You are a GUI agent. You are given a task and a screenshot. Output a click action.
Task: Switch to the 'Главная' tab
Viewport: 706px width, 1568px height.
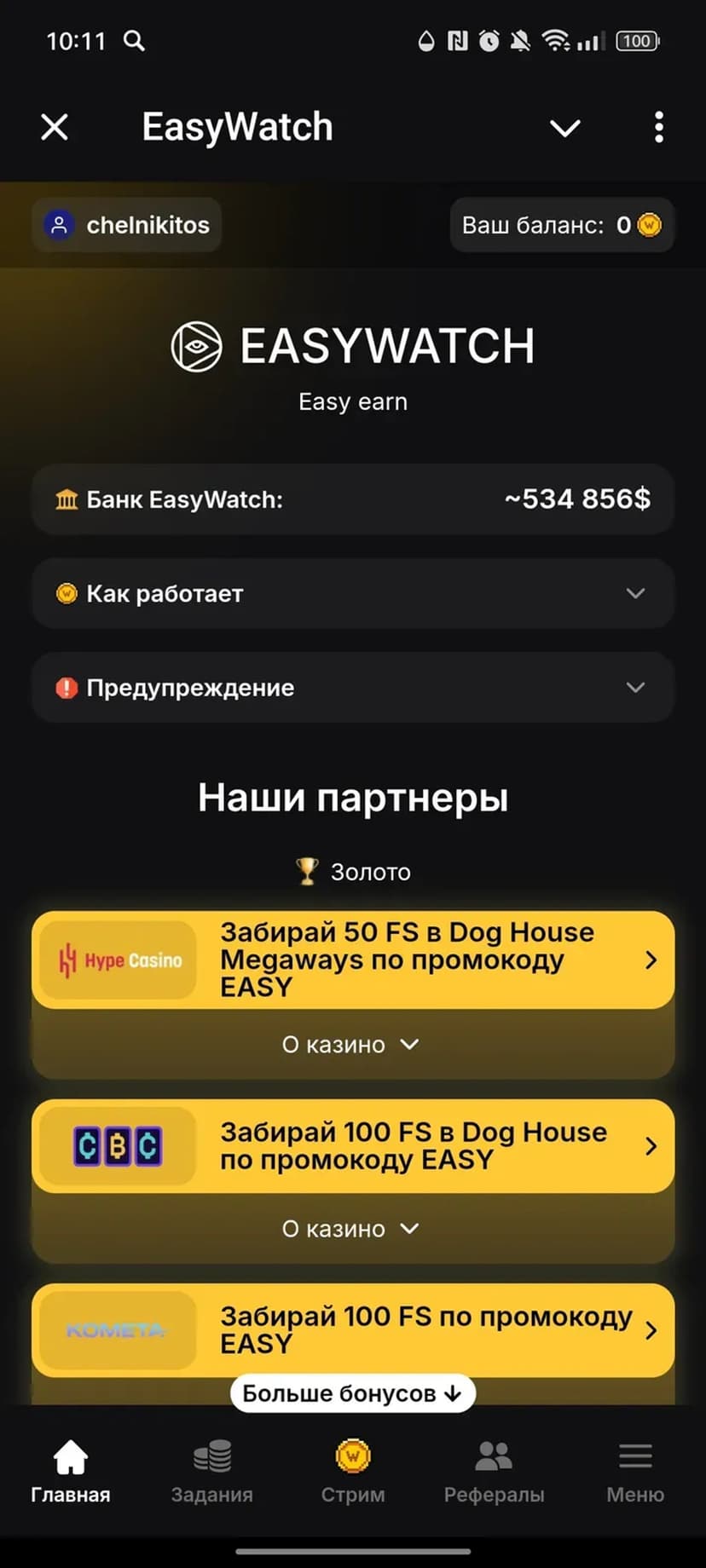(x=71, y=1472)
